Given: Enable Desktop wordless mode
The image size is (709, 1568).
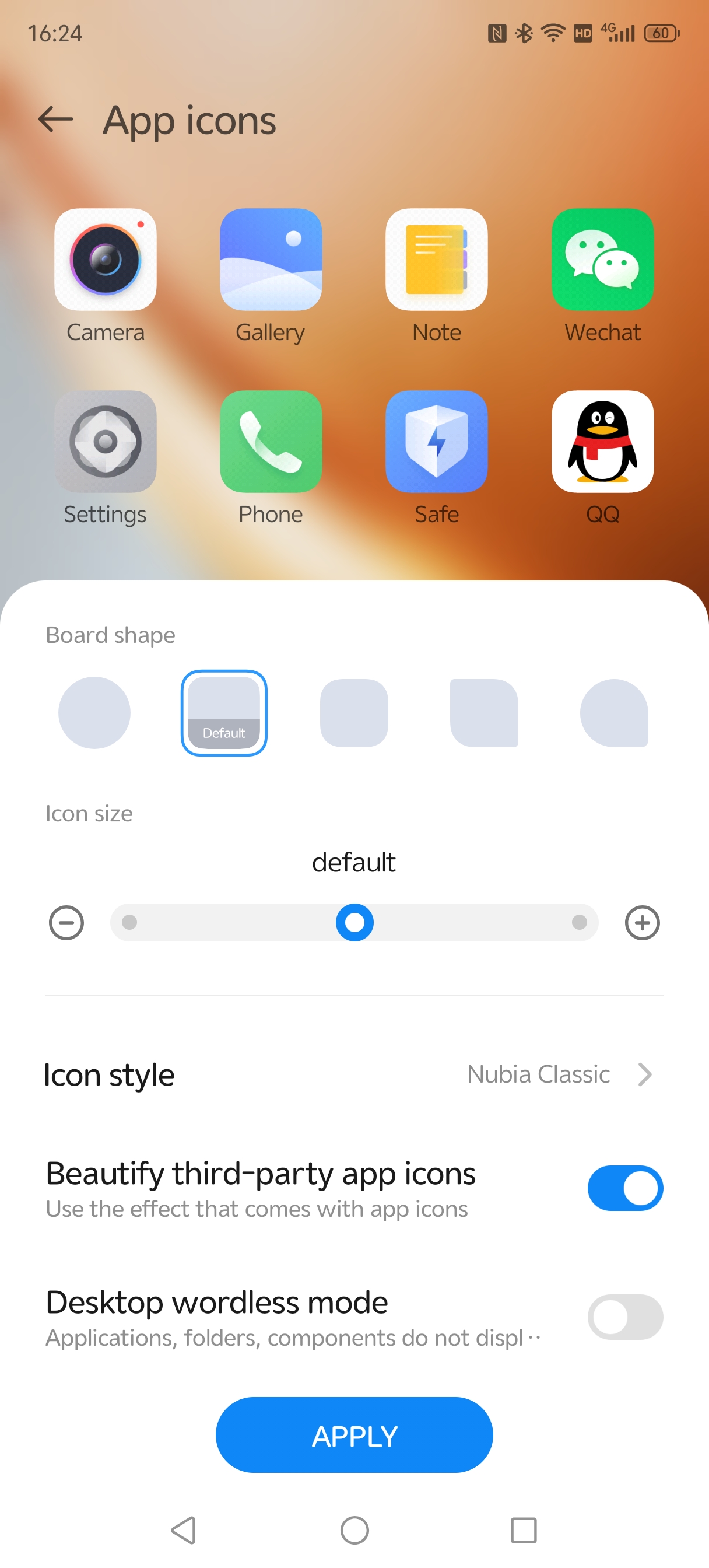Looking at the screenshot, I should [x=624, y=1317].
